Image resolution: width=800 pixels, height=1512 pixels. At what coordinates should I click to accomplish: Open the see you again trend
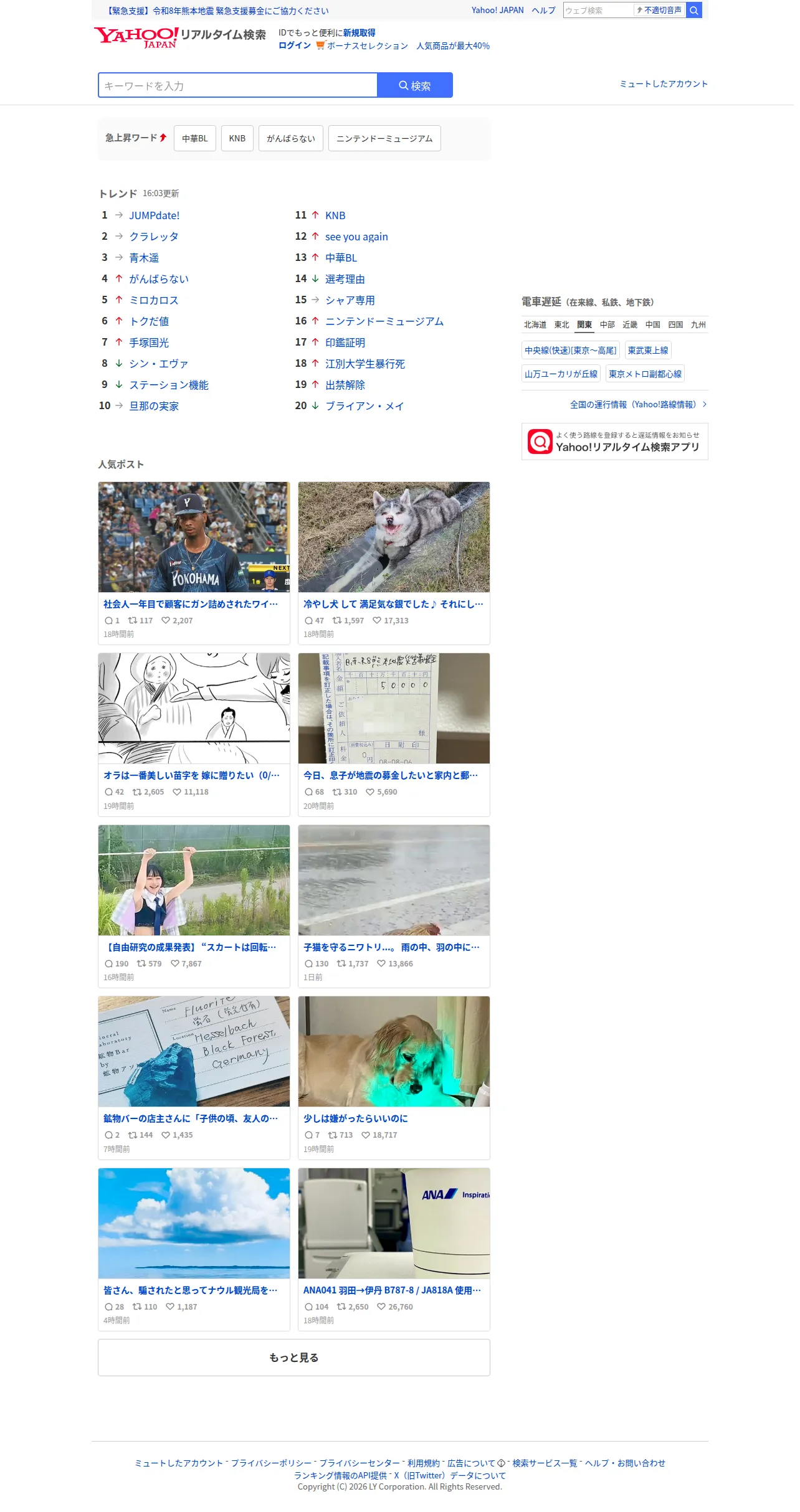point(356,237)
